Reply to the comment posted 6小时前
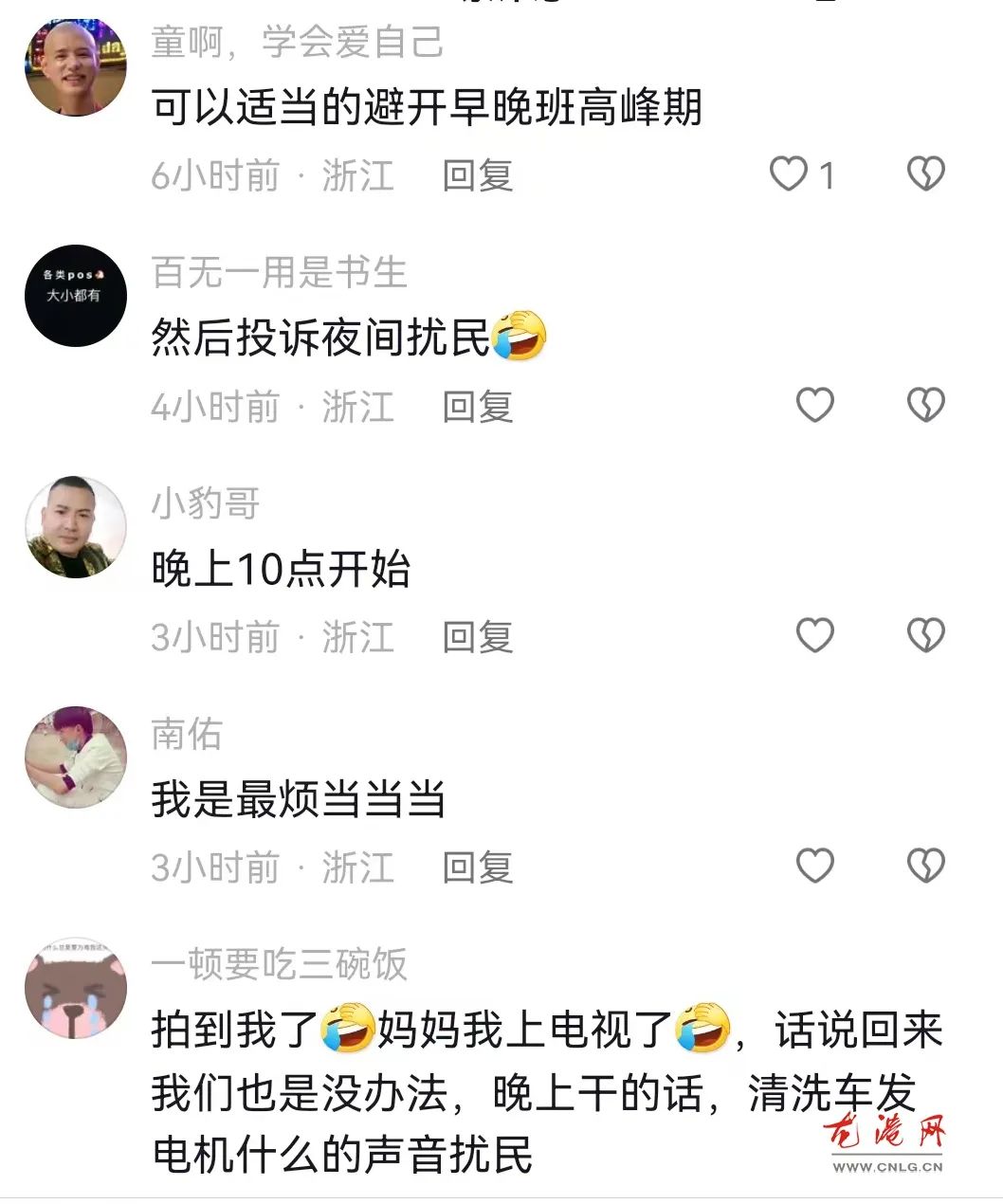The width and height of the screenshot is (1003, 1204). (x=478, y=176)
